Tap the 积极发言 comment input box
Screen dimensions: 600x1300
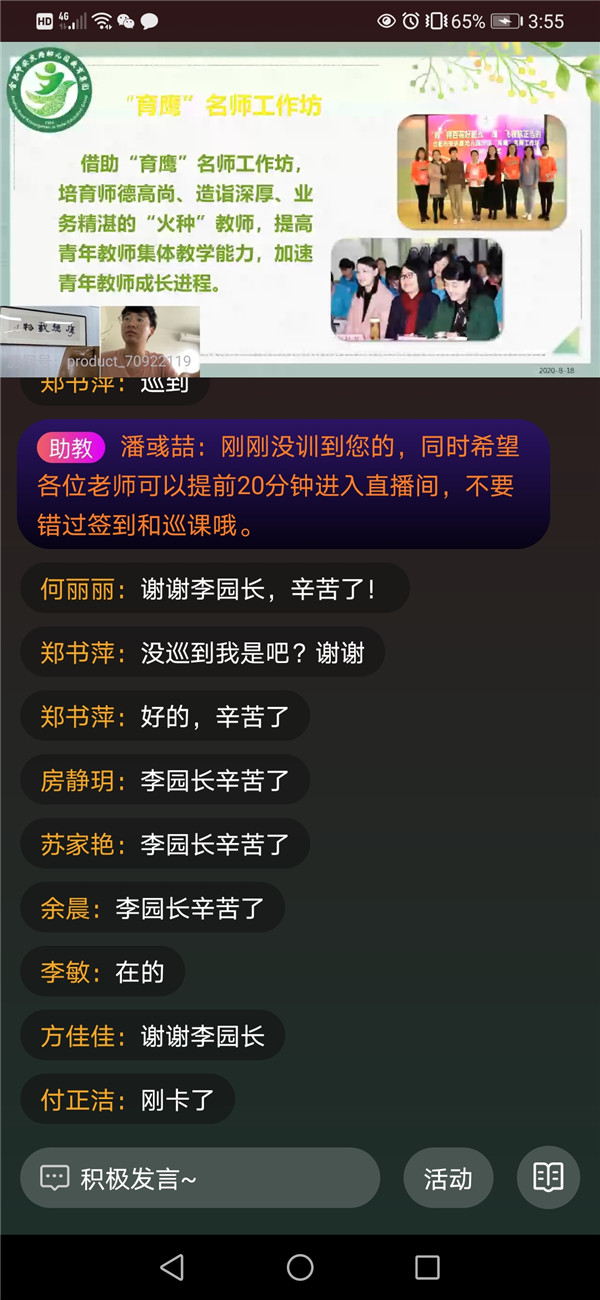(200, 1178)
